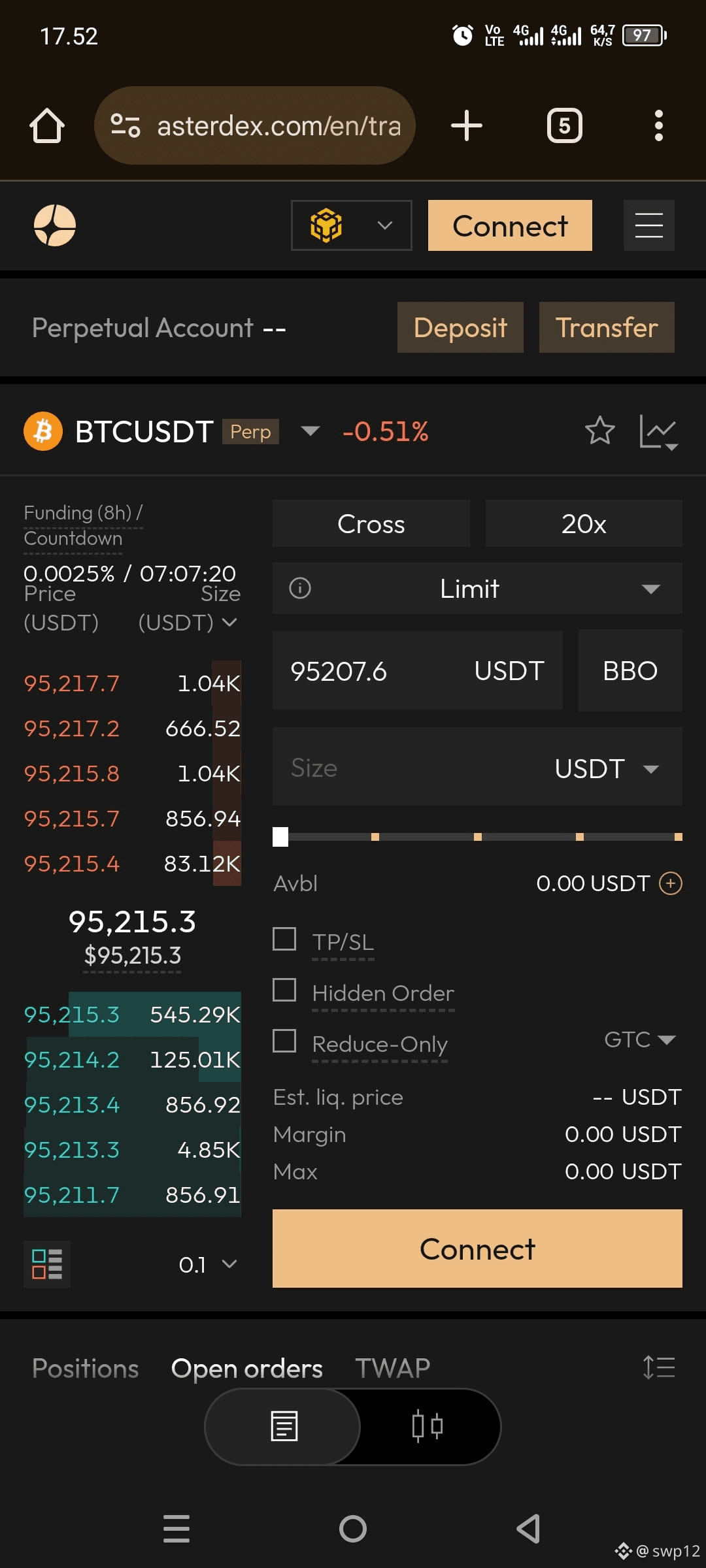
Task: Click the plus icon next to Avbl balance
Action: 670,883
